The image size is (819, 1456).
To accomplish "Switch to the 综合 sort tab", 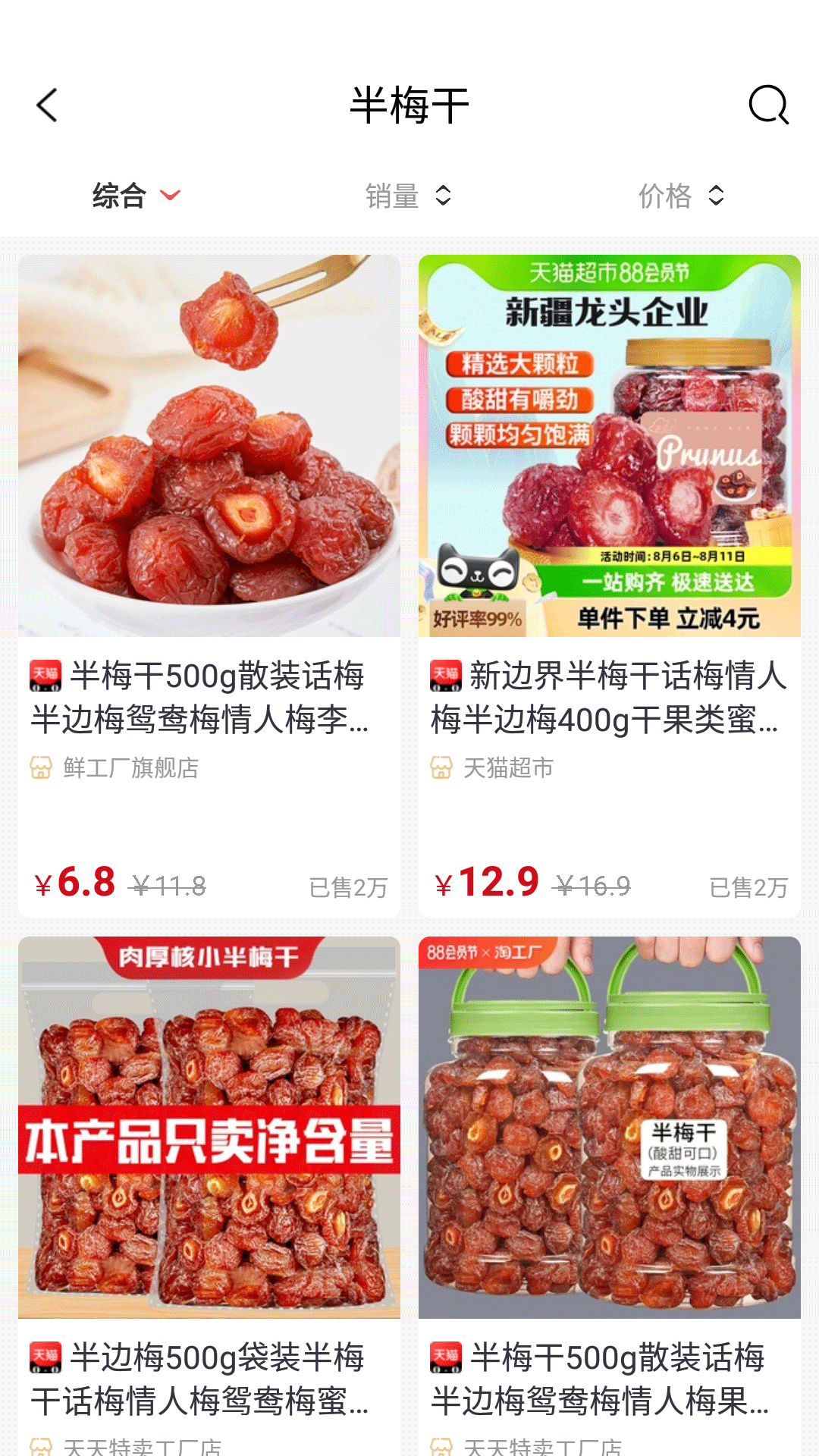I will tap(118, 196).
